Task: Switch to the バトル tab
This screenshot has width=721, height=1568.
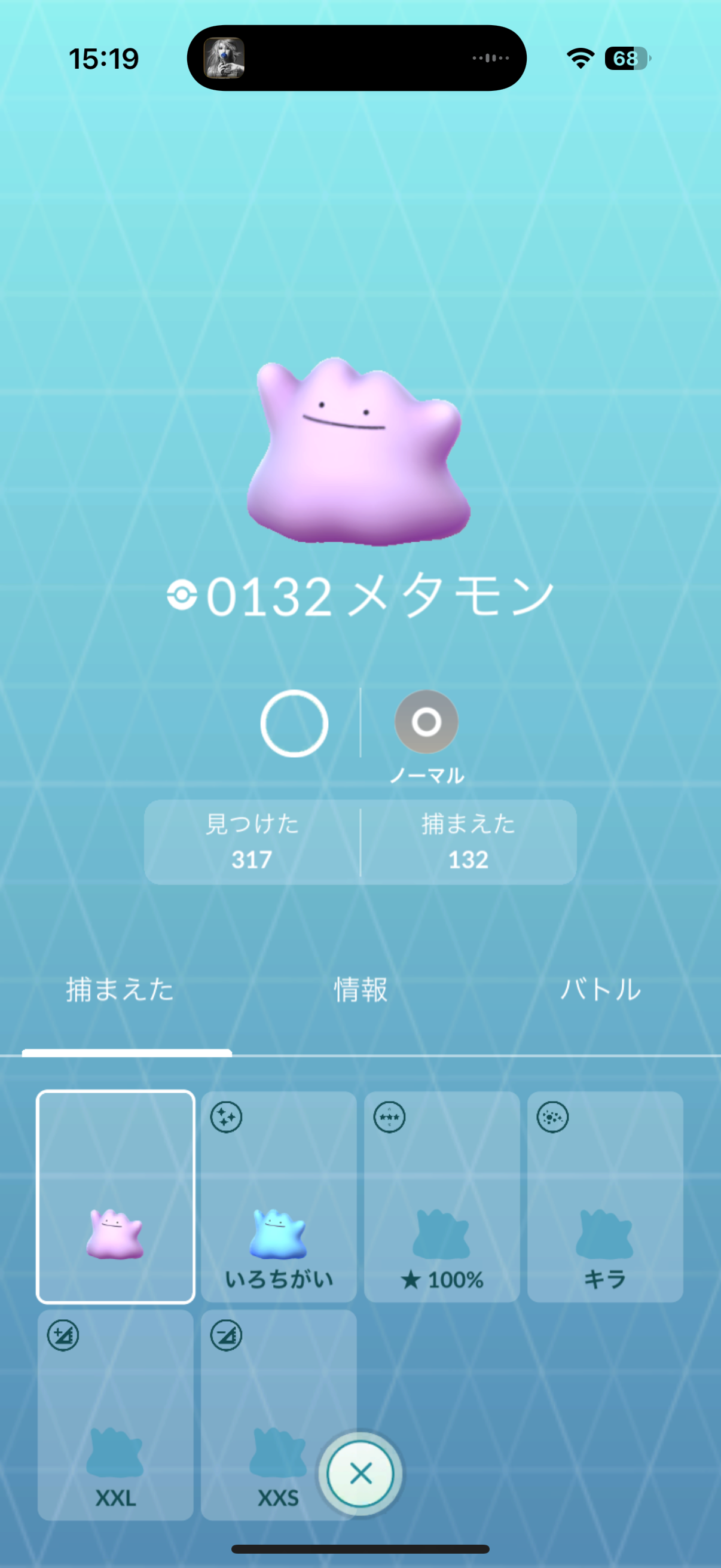Action: (x=600, y=990)
